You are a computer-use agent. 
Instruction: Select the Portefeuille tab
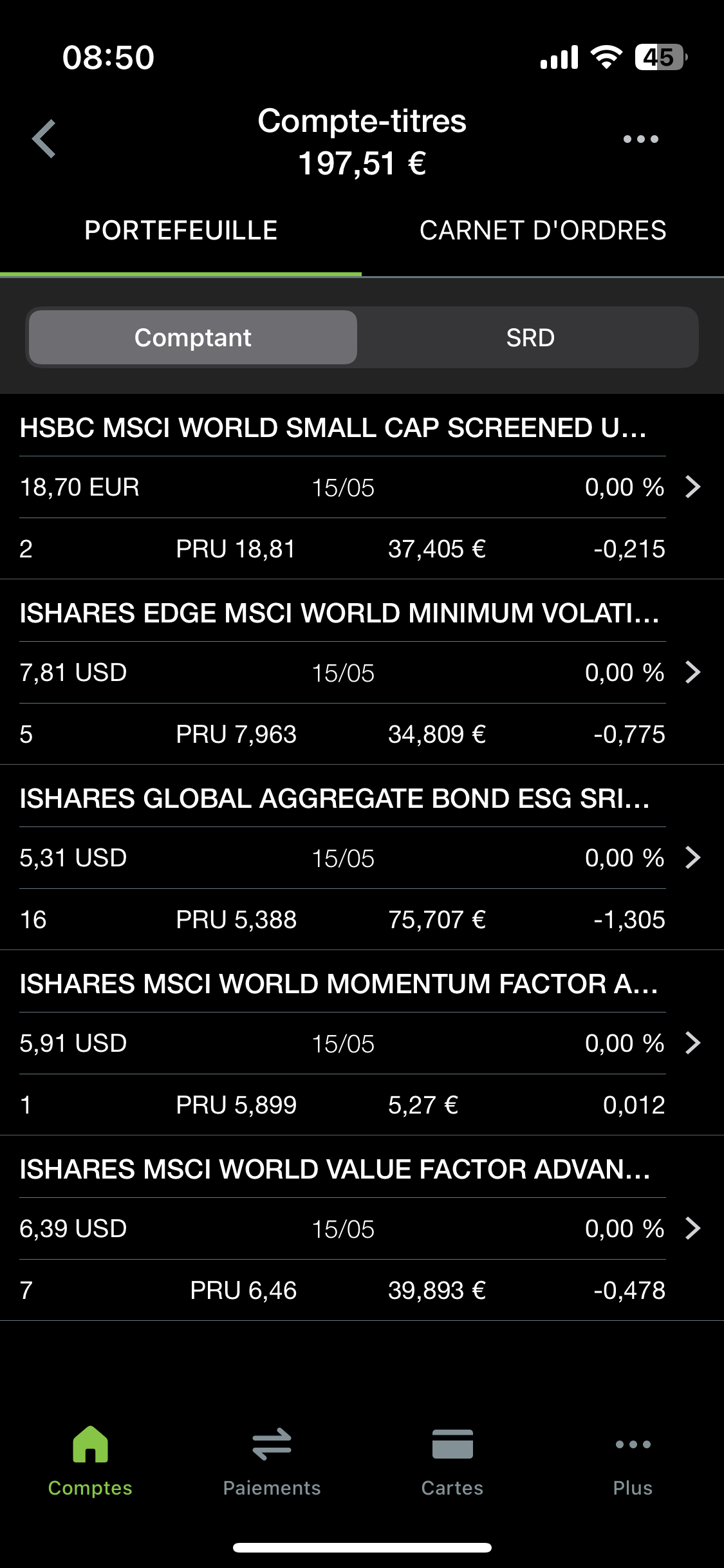tap(181, 230)
